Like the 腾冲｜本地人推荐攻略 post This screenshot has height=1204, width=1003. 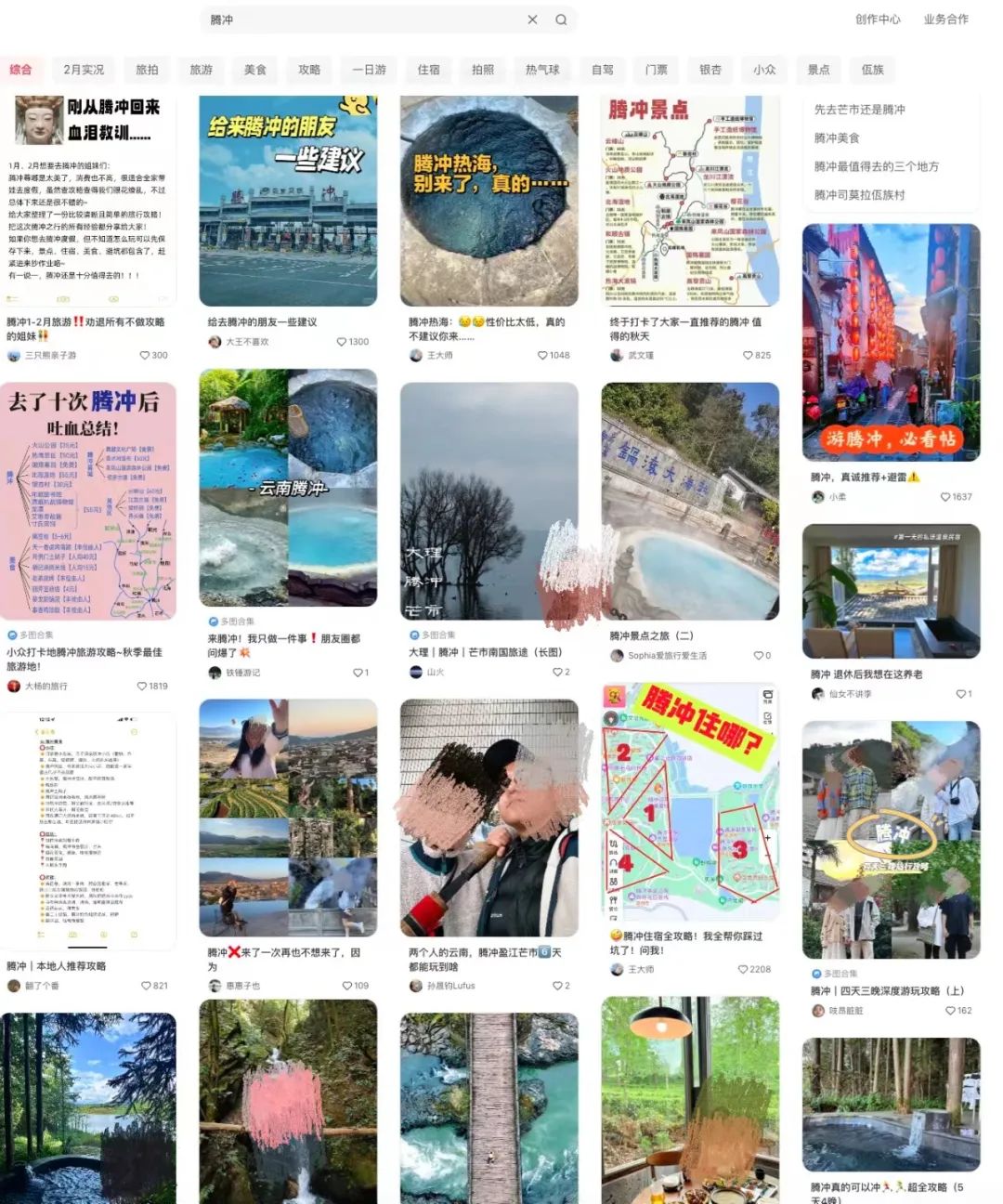[146, 986]
